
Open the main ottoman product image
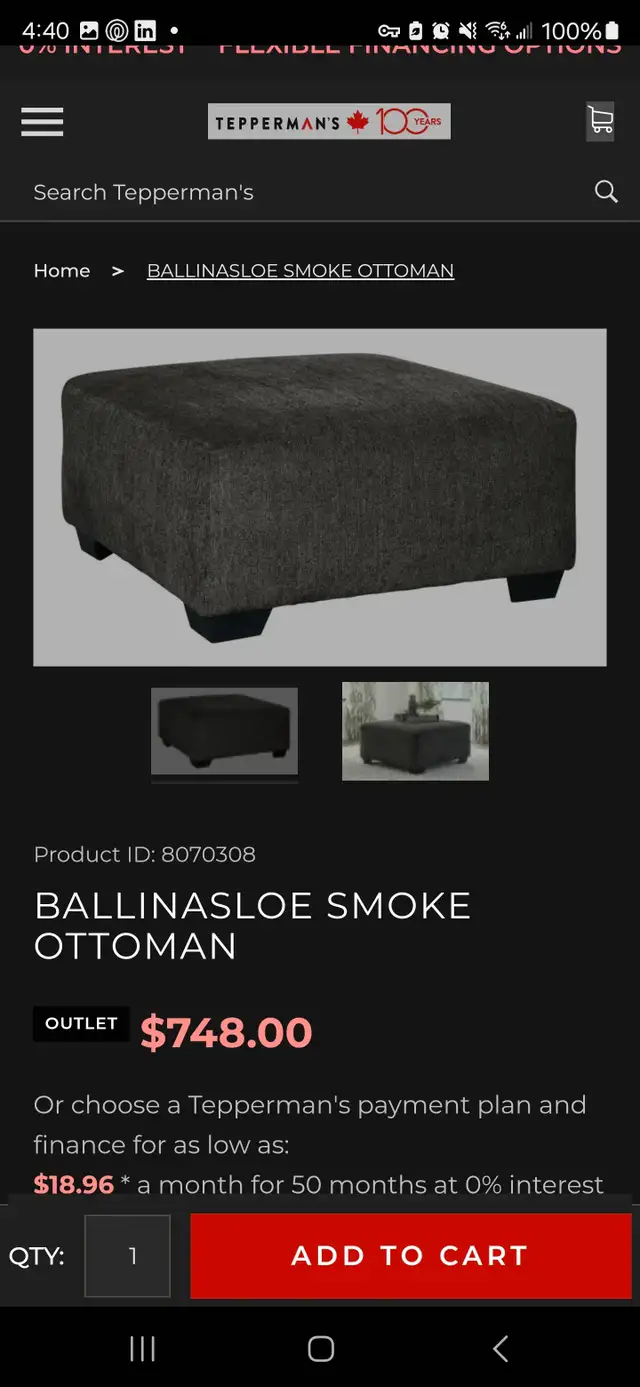pyautogui.click(x=320, y=497)
